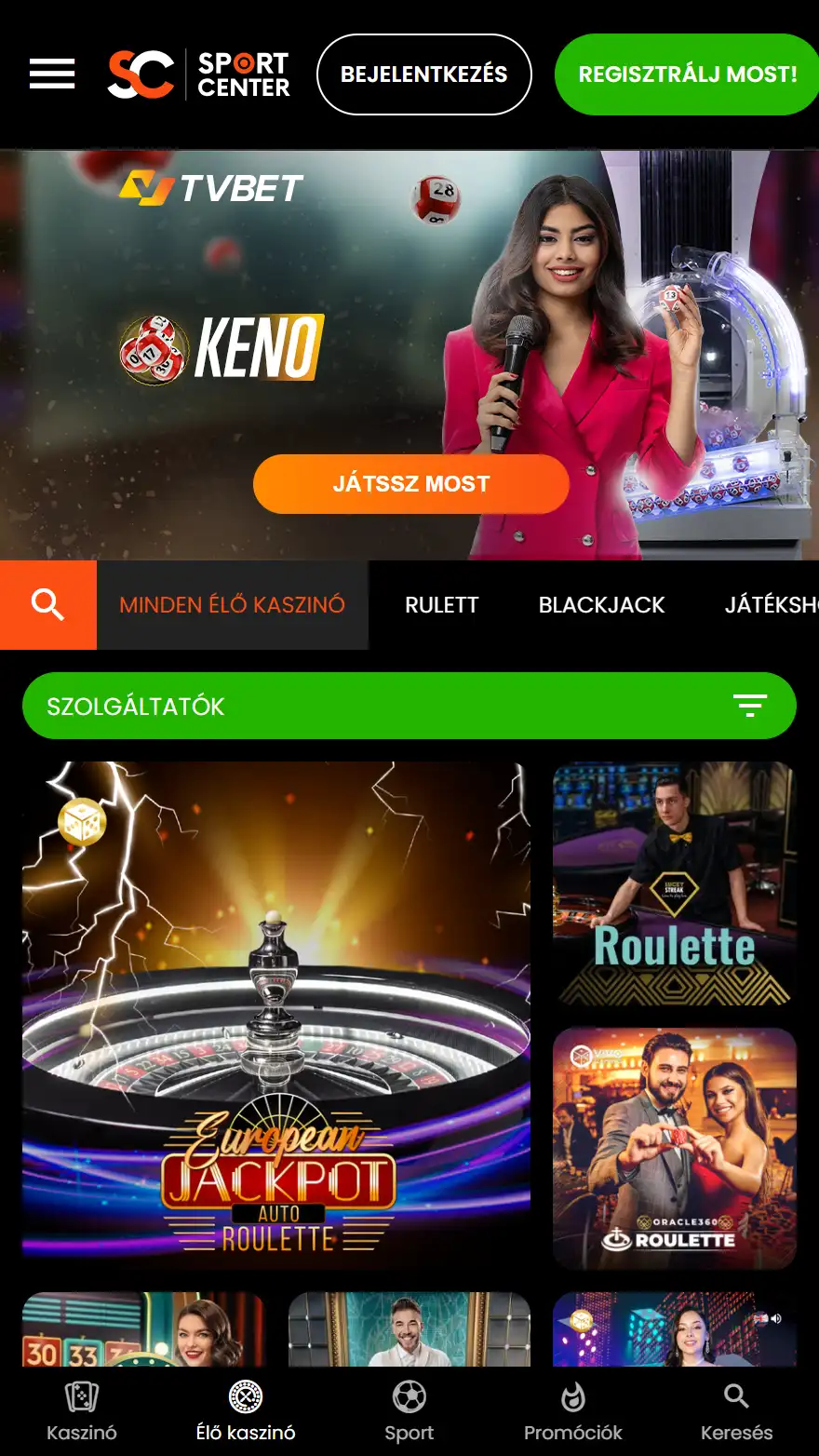Select the Minden élő kaszinó tab
Image resolution: width=819 pixels, height=1456 pixels.
pos(233,605)
